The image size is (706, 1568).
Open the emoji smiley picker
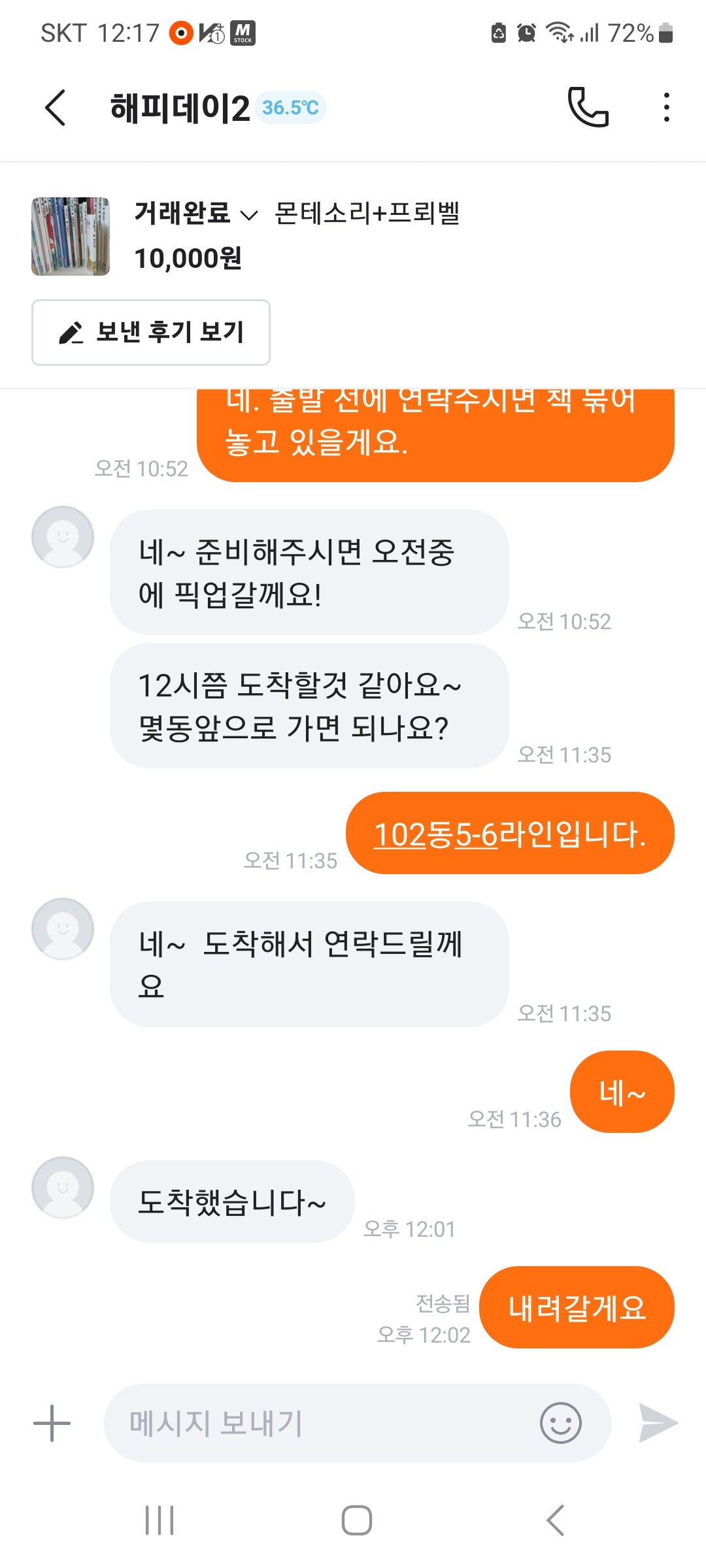click(560, 1423)
